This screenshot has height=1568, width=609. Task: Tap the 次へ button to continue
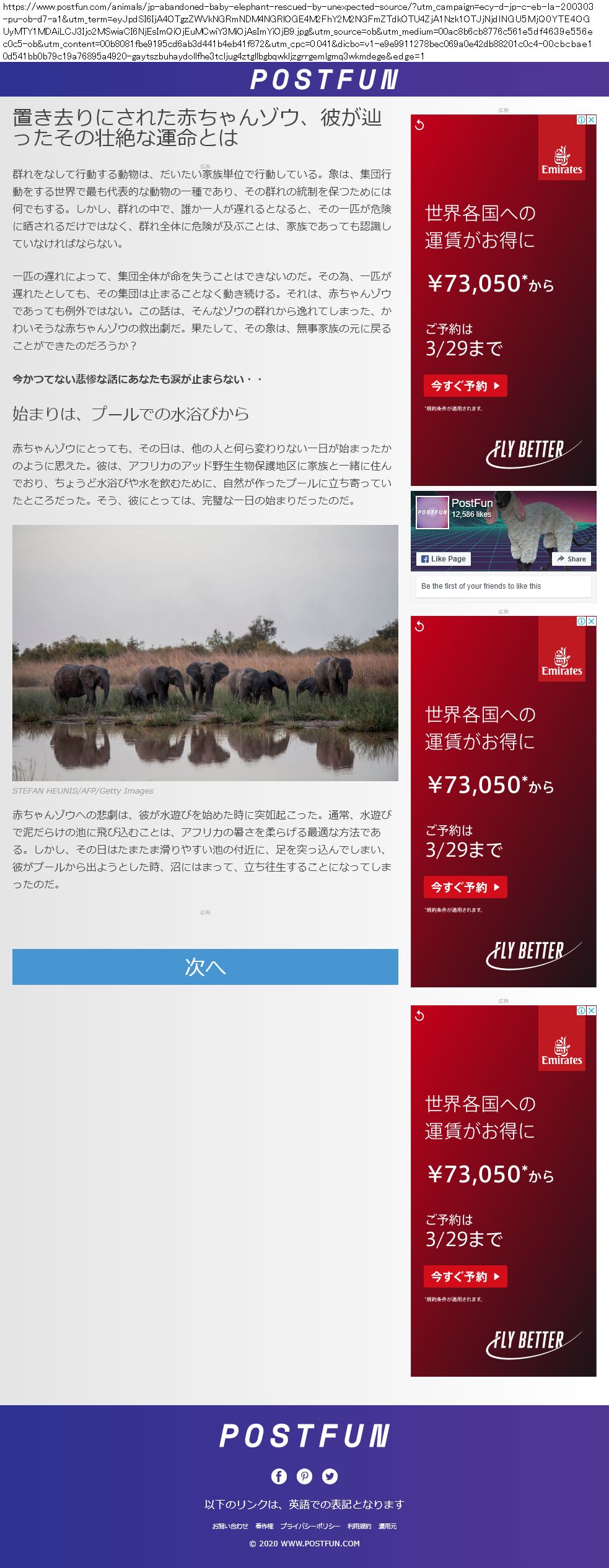pos(205,966)
